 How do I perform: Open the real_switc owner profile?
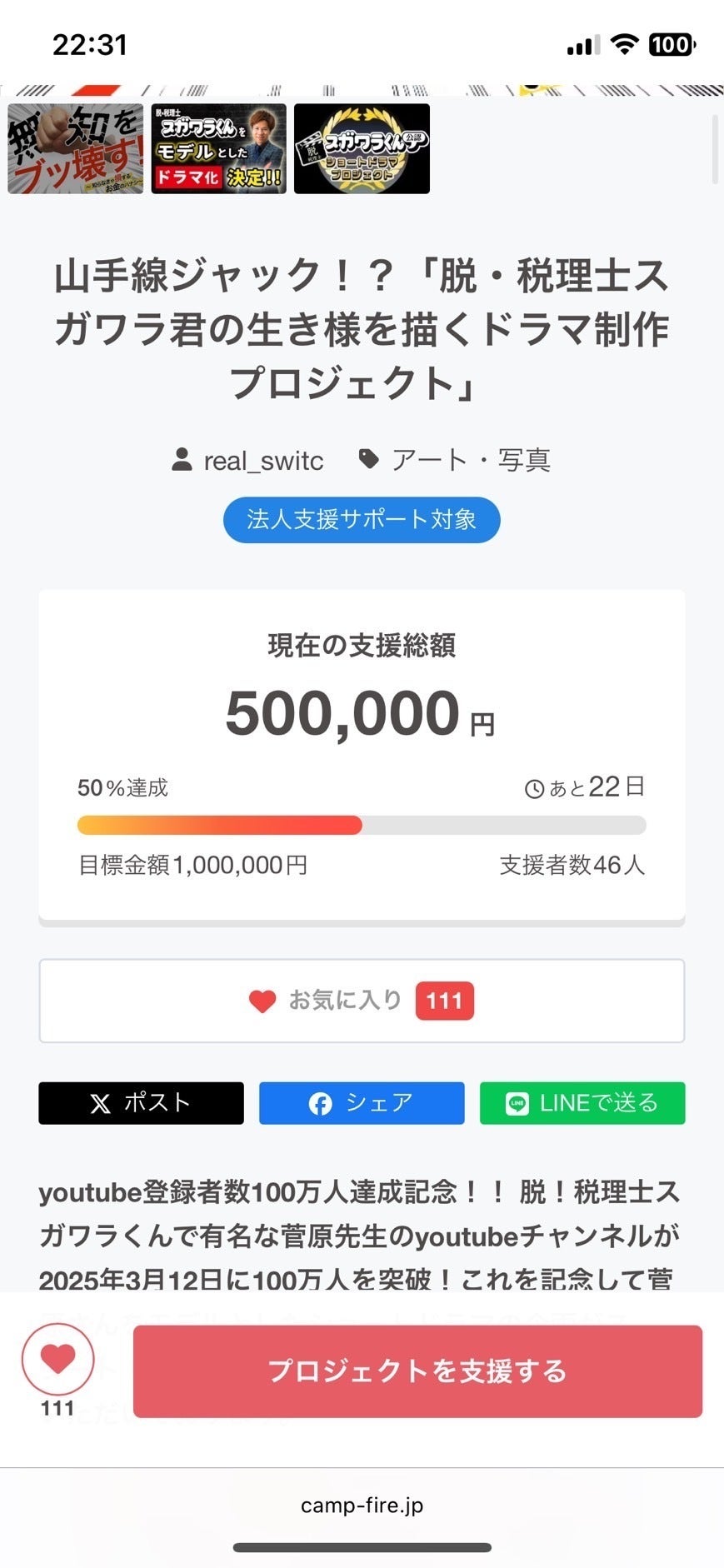click(x=248, y=460)
